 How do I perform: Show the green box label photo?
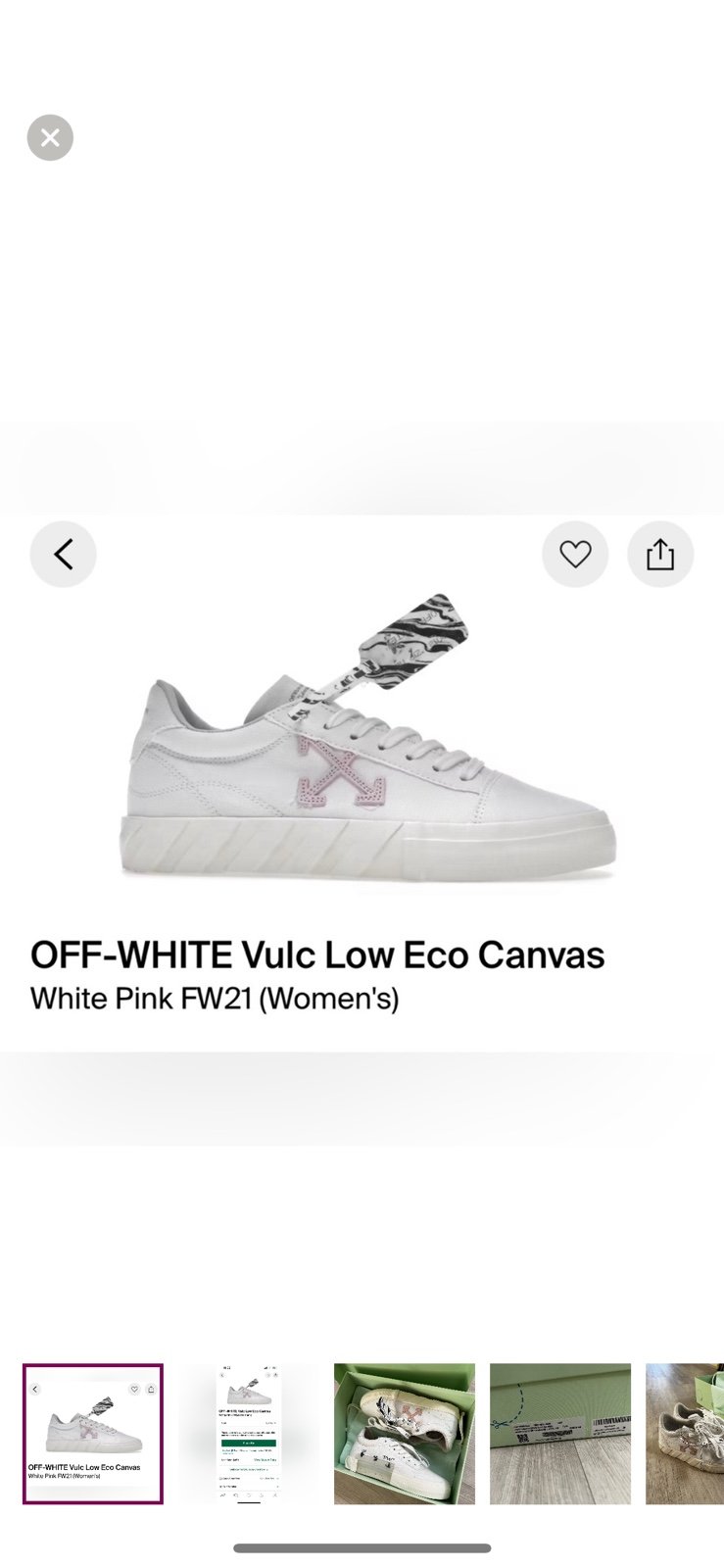point(560,1434)
